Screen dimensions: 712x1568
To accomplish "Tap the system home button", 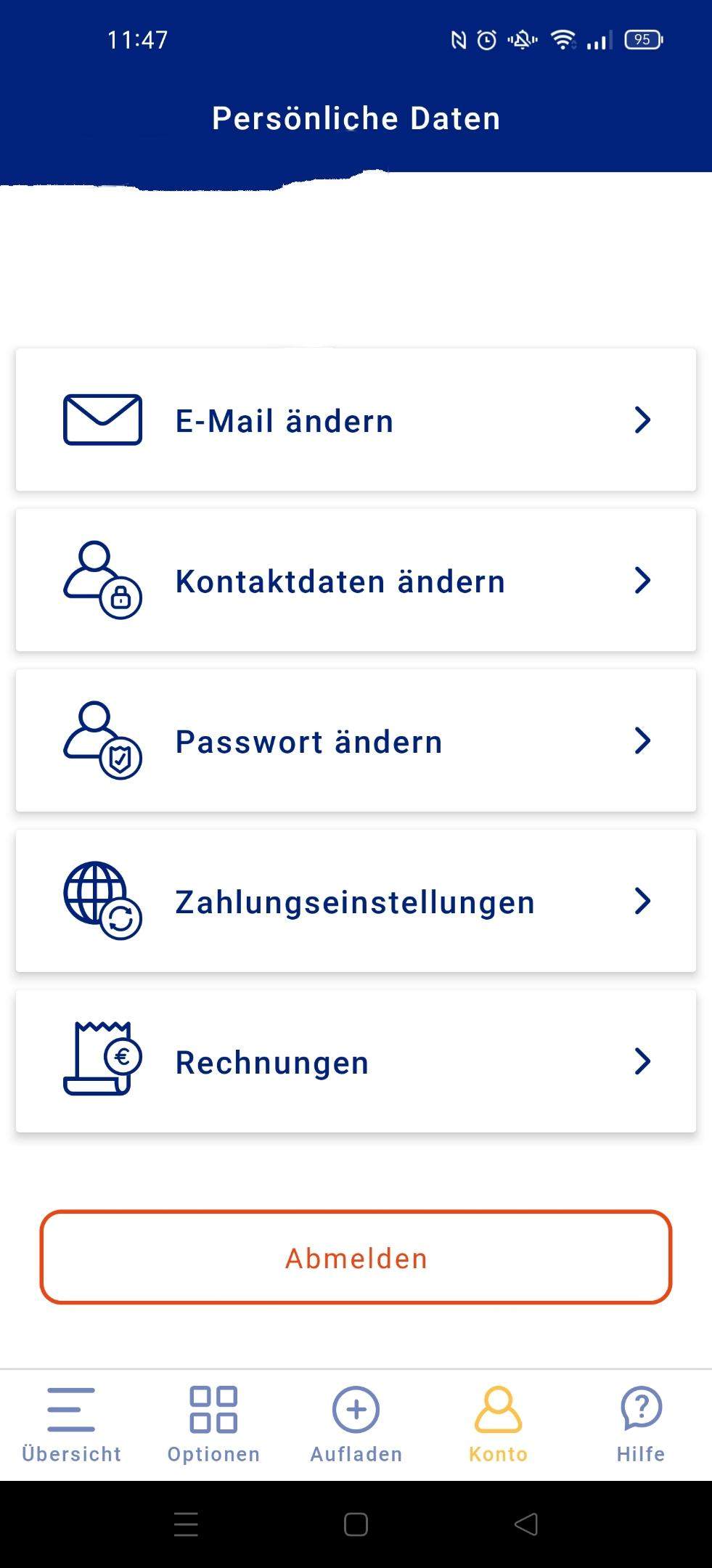I will (x=356, y=1524).
